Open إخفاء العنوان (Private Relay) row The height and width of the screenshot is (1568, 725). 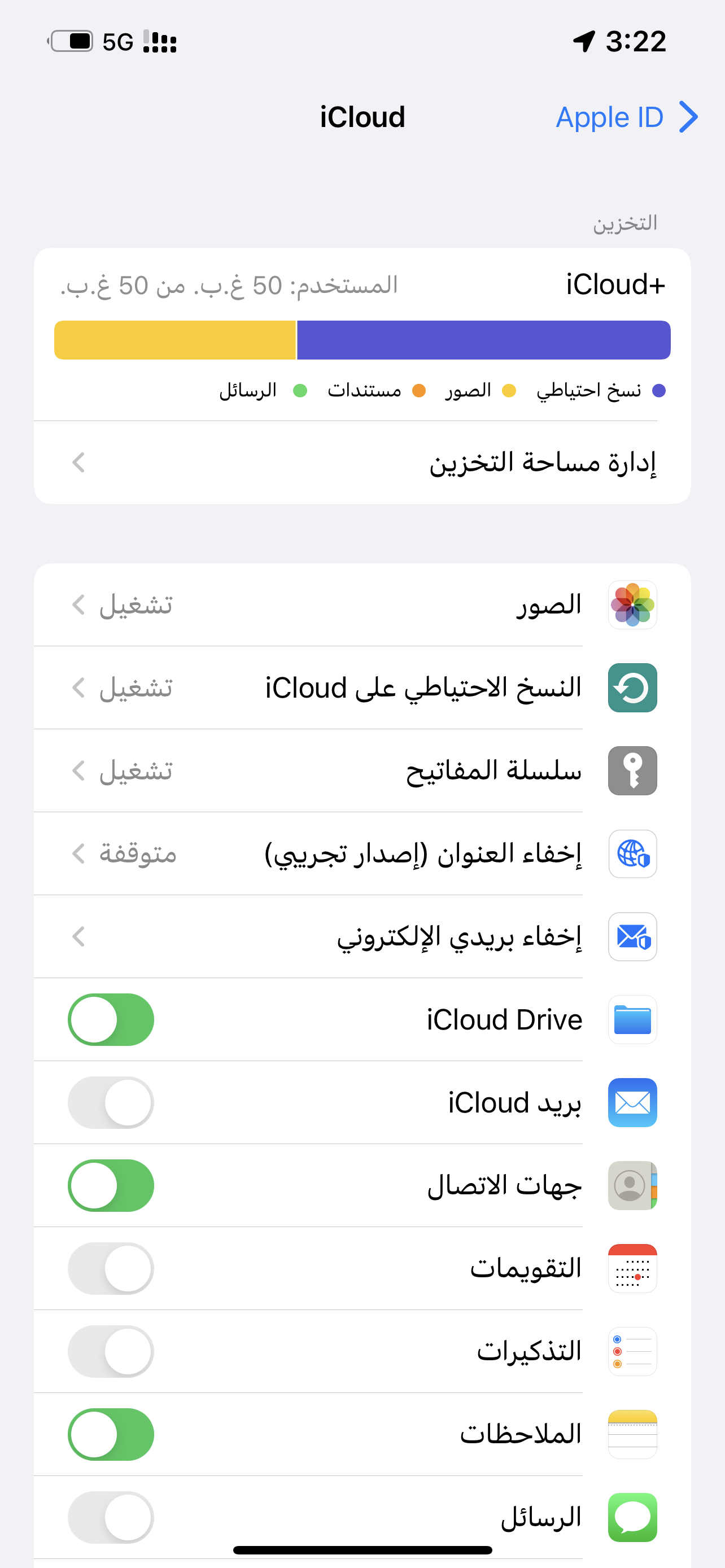click(362, 853)
